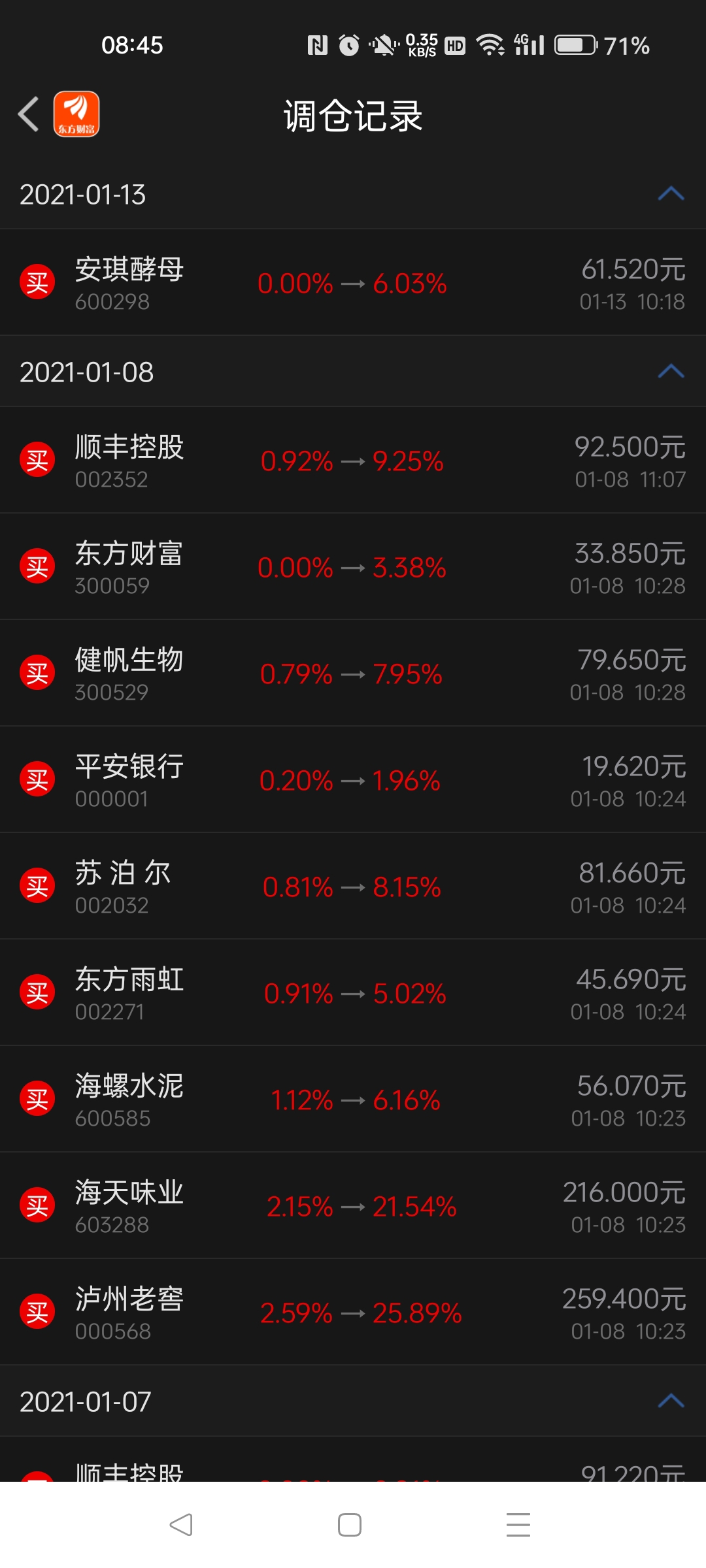Tap the alarm clock status bar icon
Viewport: 706px width, 1568px height.
(x=348, y=44)
